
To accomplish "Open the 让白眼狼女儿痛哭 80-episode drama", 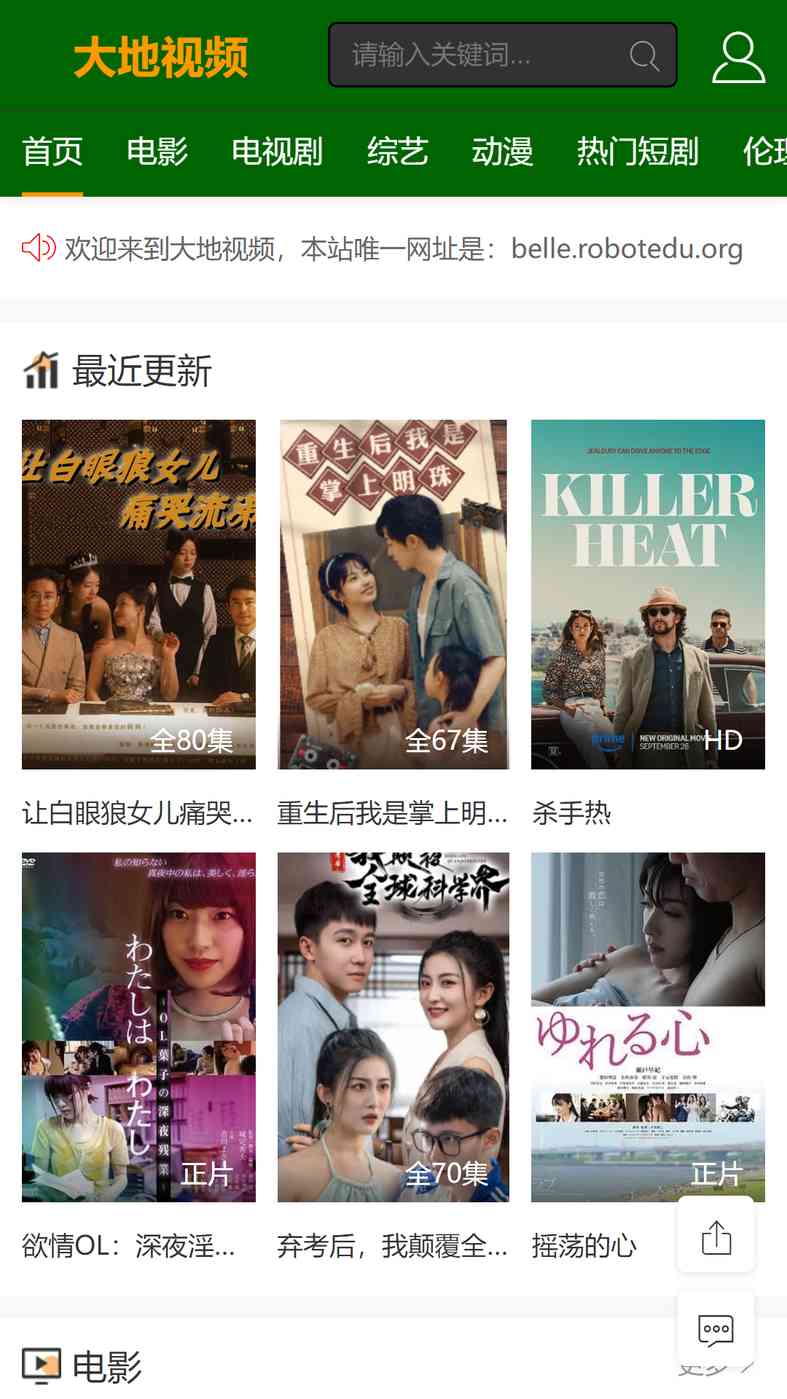I will click(x=139, y=594).
